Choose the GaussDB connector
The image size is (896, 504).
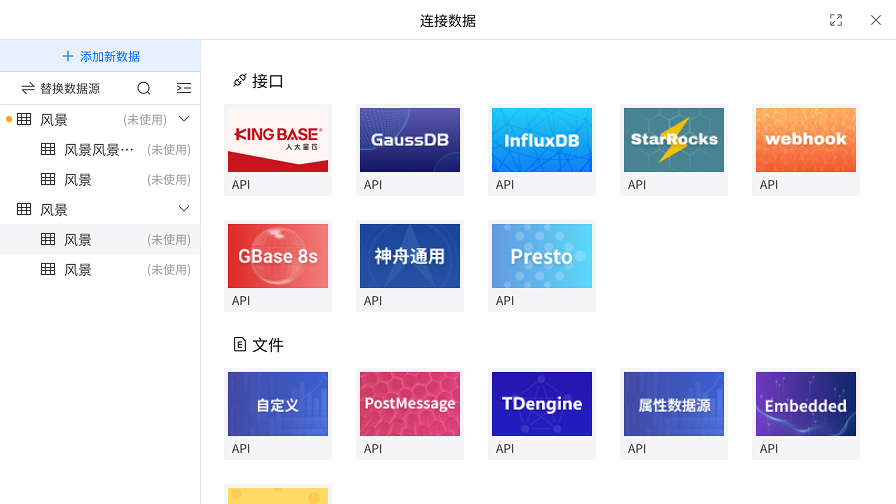coord(410,140)
